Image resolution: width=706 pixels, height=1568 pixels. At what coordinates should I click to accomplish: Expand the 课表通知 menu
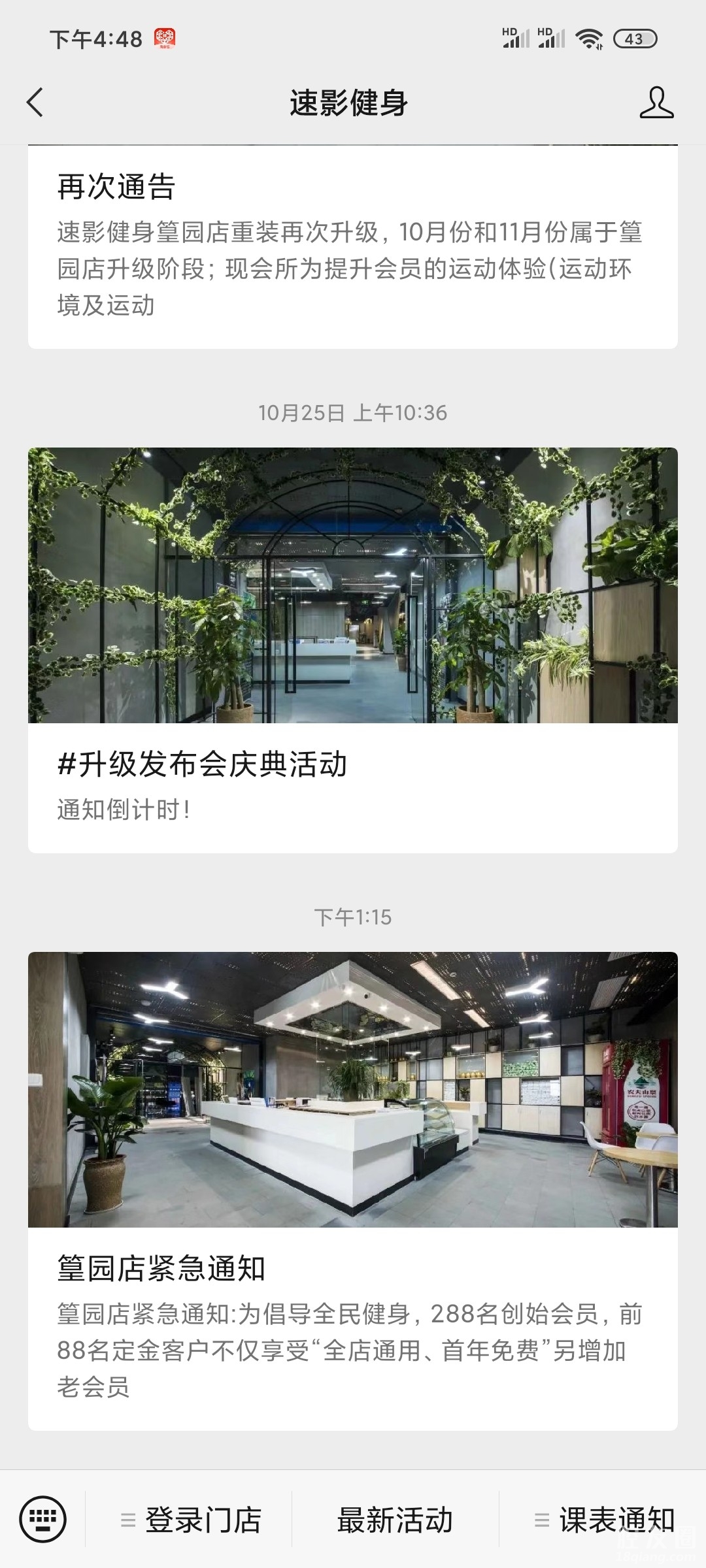603,1520
